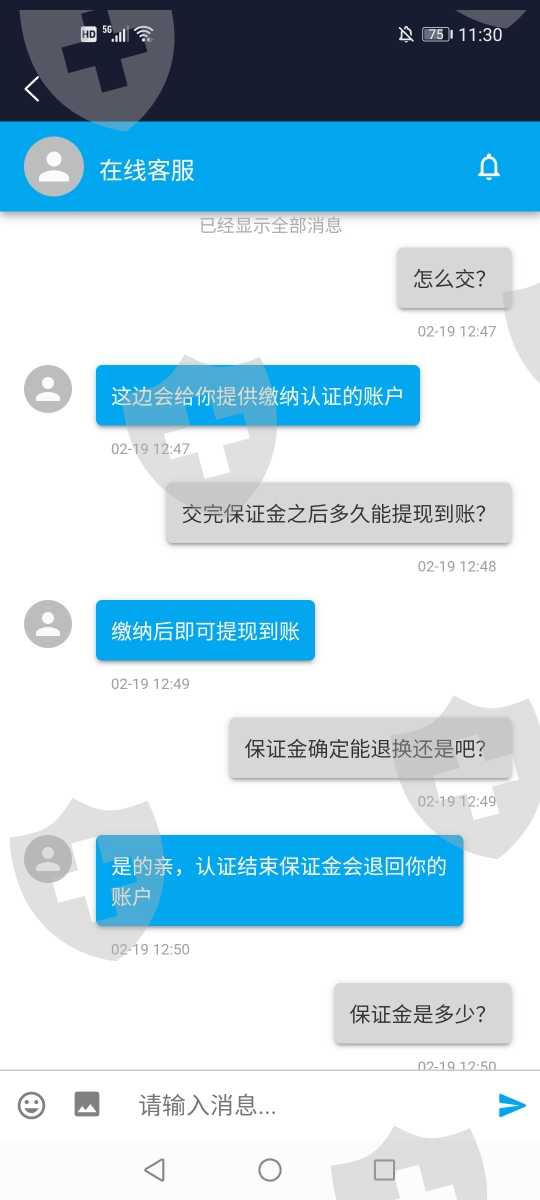Tap the system home button

270,1170
